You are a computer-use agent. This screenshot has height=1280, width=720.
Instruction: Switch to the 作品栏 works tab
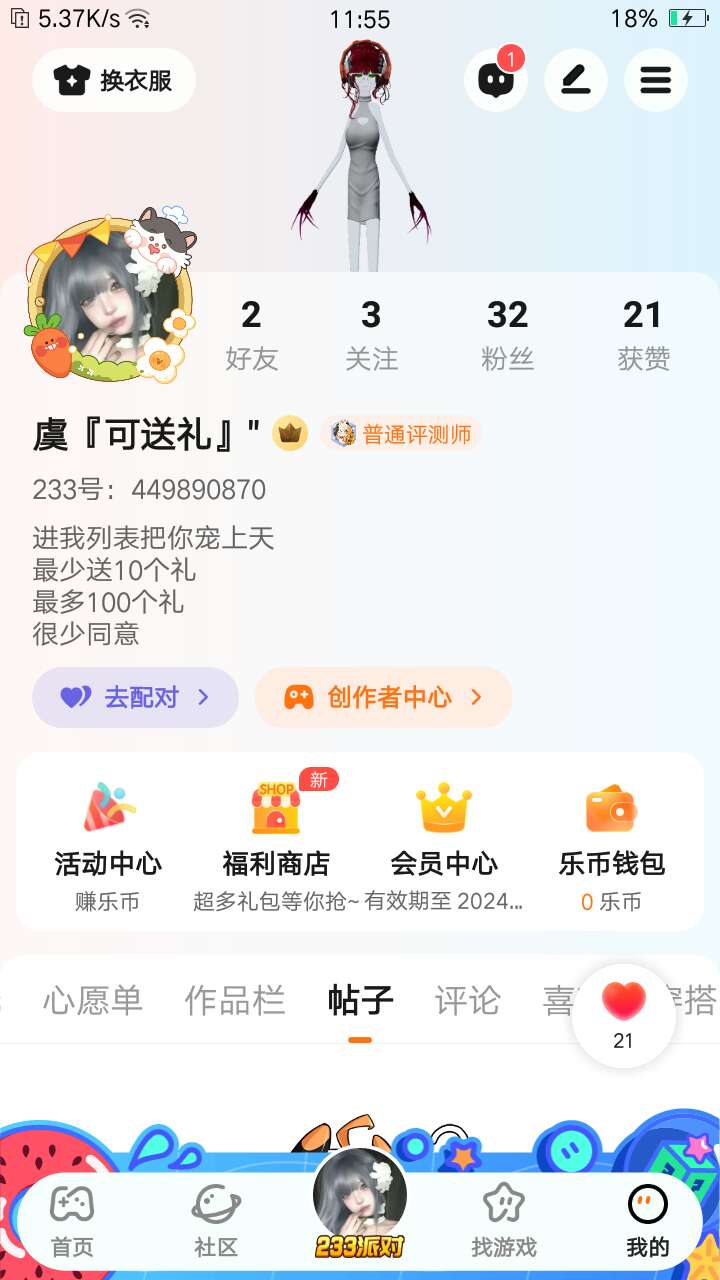point(235,1000)
